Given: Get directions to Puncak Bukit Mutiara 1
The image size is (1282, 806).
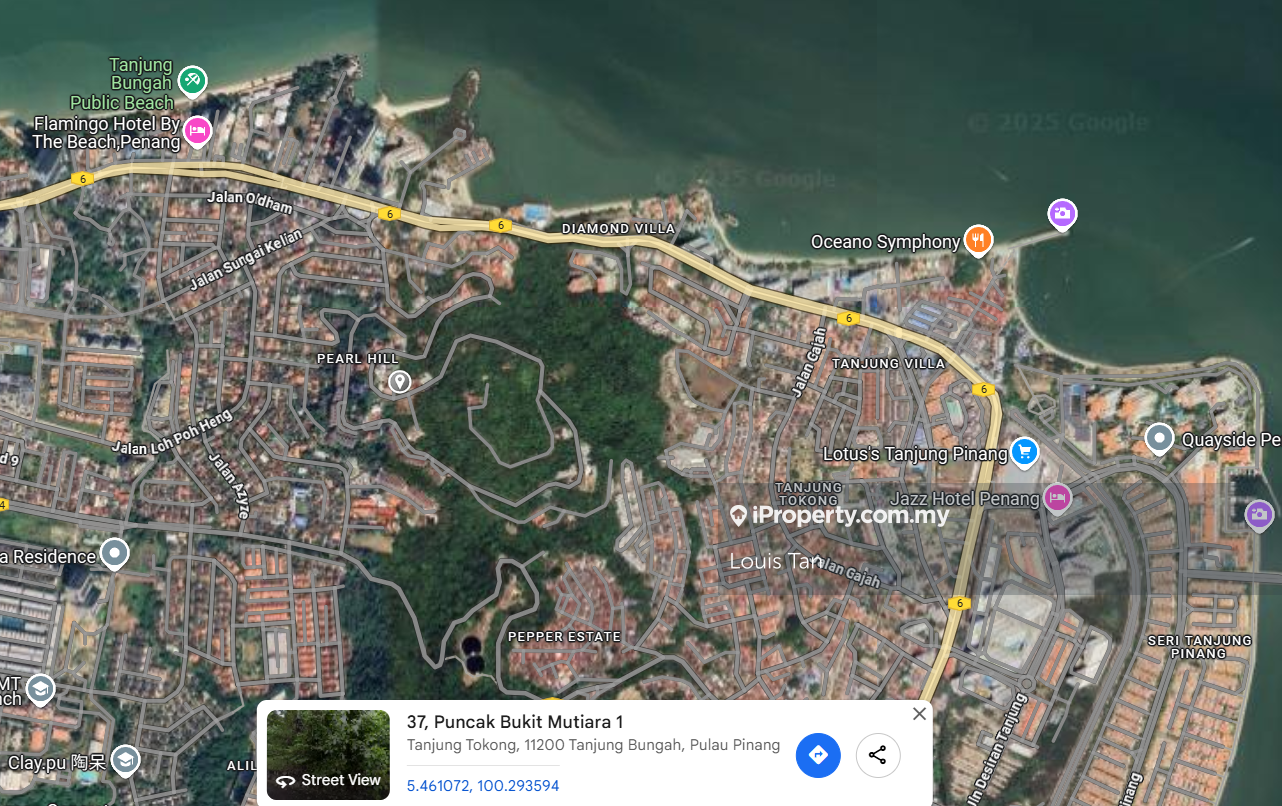Looking at the screenshot, I should [818, 755].
